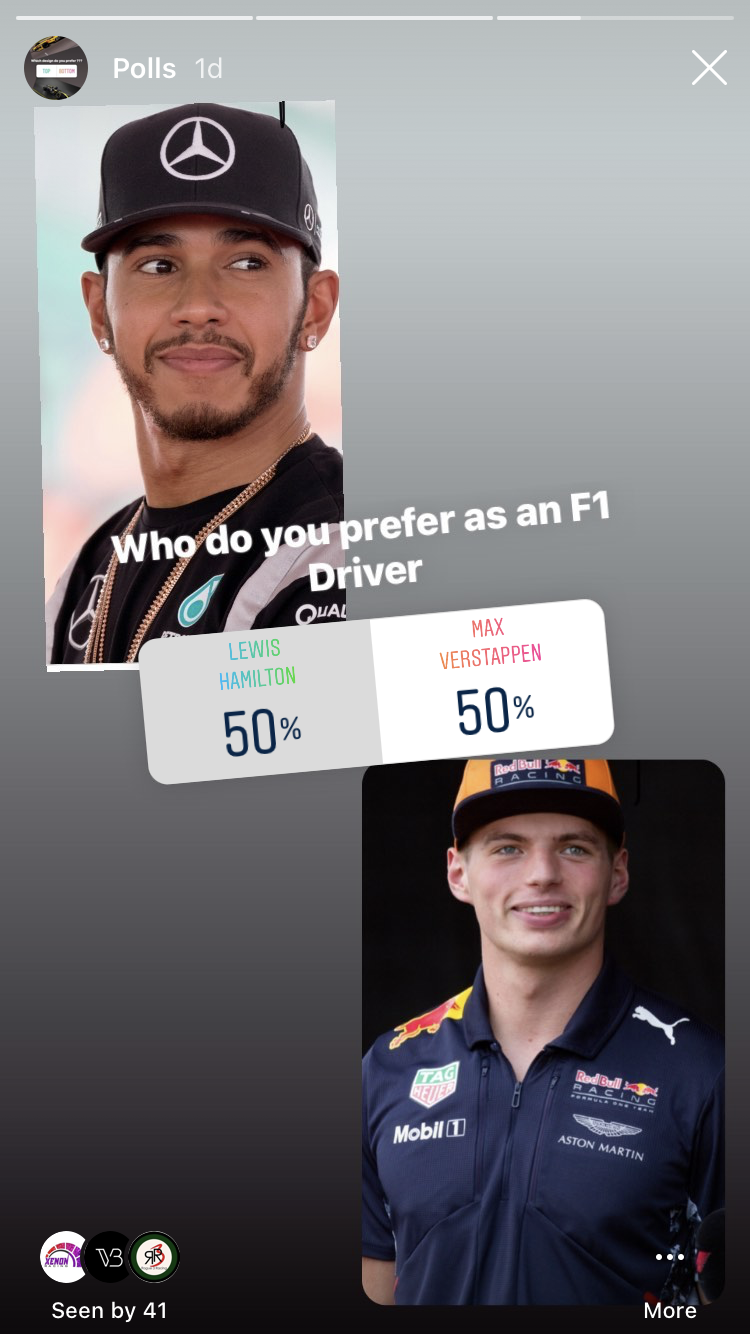Tap the Polls profile picture

pyautogui.click(x=56, y=68)
